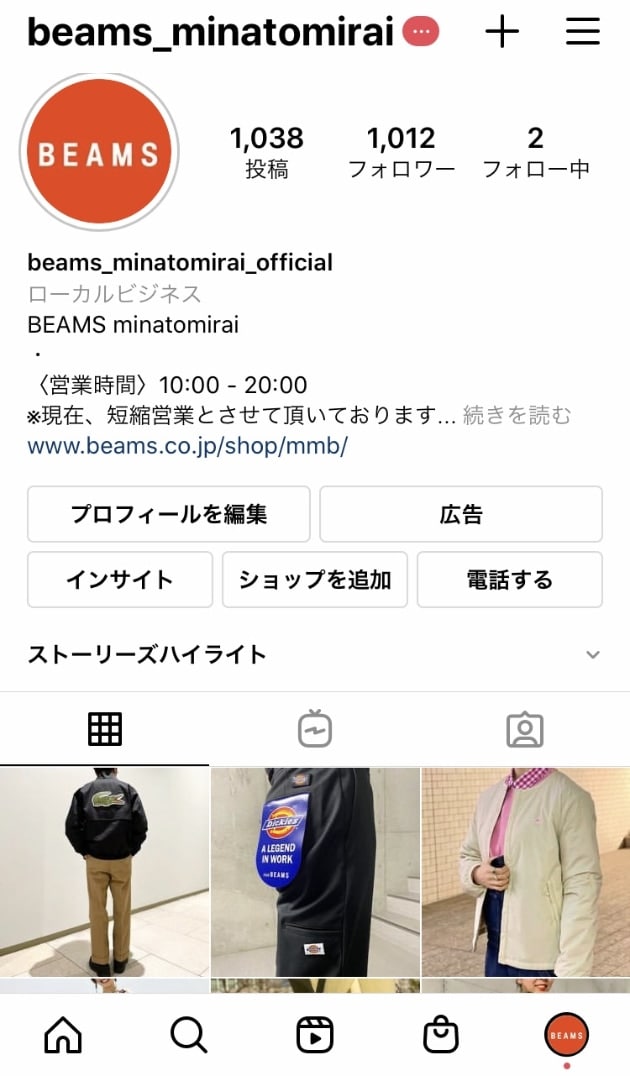Switch to the IGTV tab
The height and width of the screenshot is (1076, 630).
(x=315, y=730)
